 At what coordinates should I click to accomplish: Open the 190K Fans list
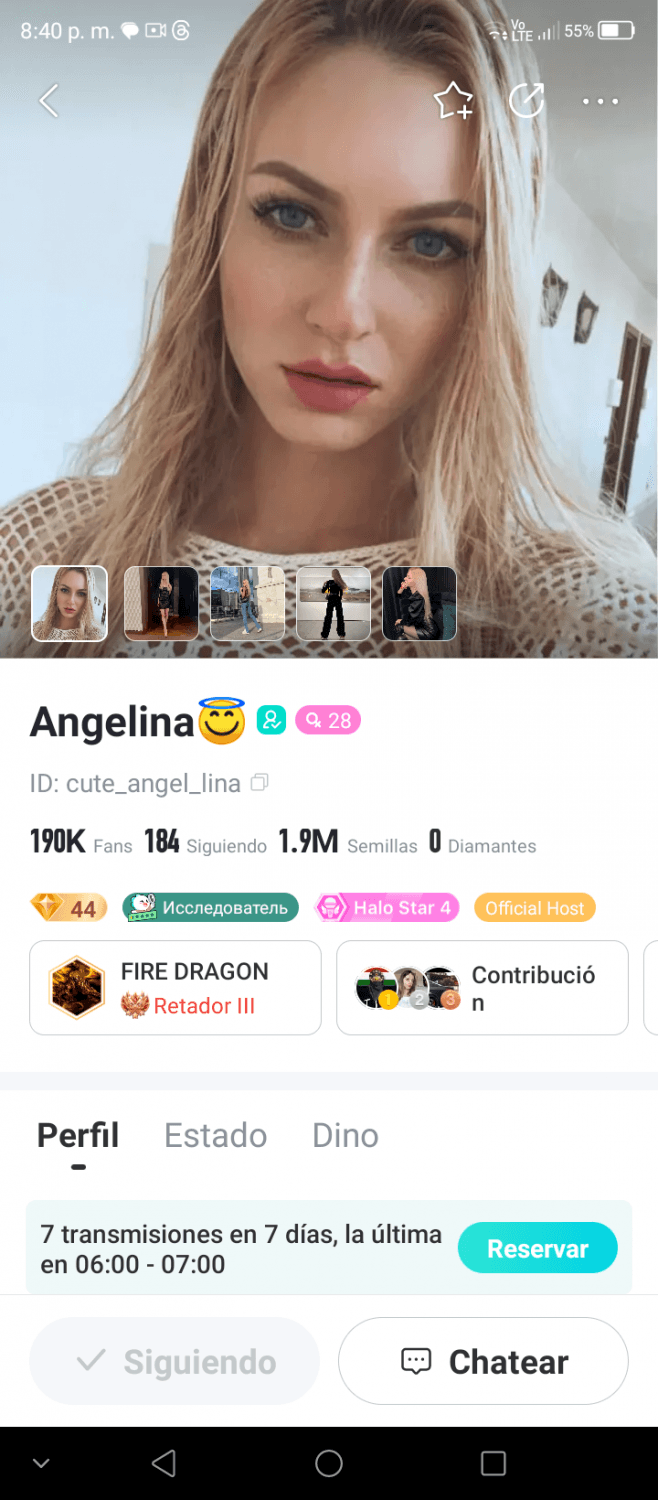point(80,843)
